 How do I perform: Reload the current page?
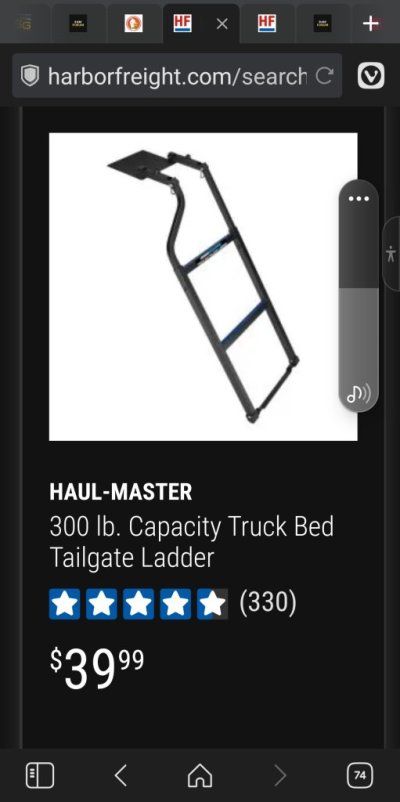click(324, 76)
